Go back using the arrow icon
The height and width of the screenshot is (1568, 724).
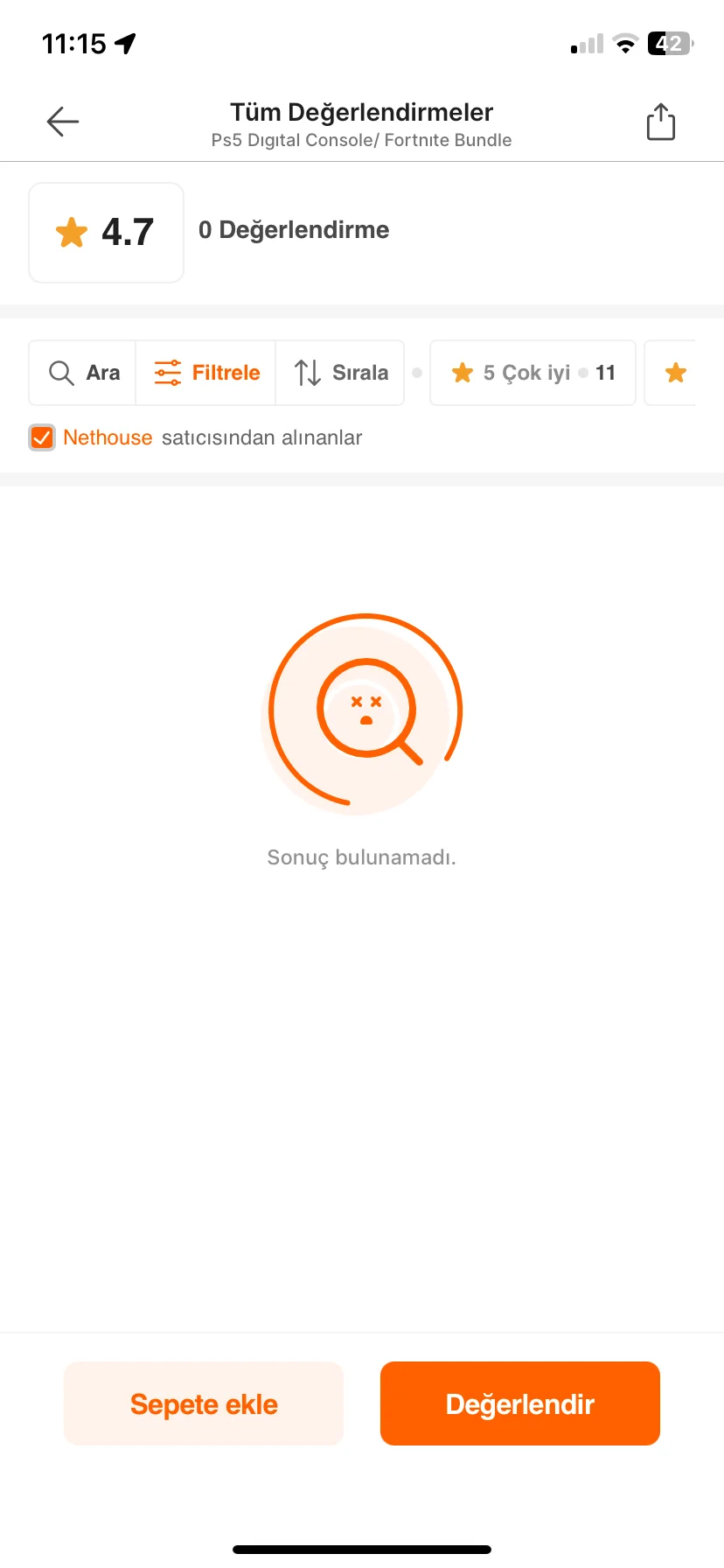click(x=63, y=122)
